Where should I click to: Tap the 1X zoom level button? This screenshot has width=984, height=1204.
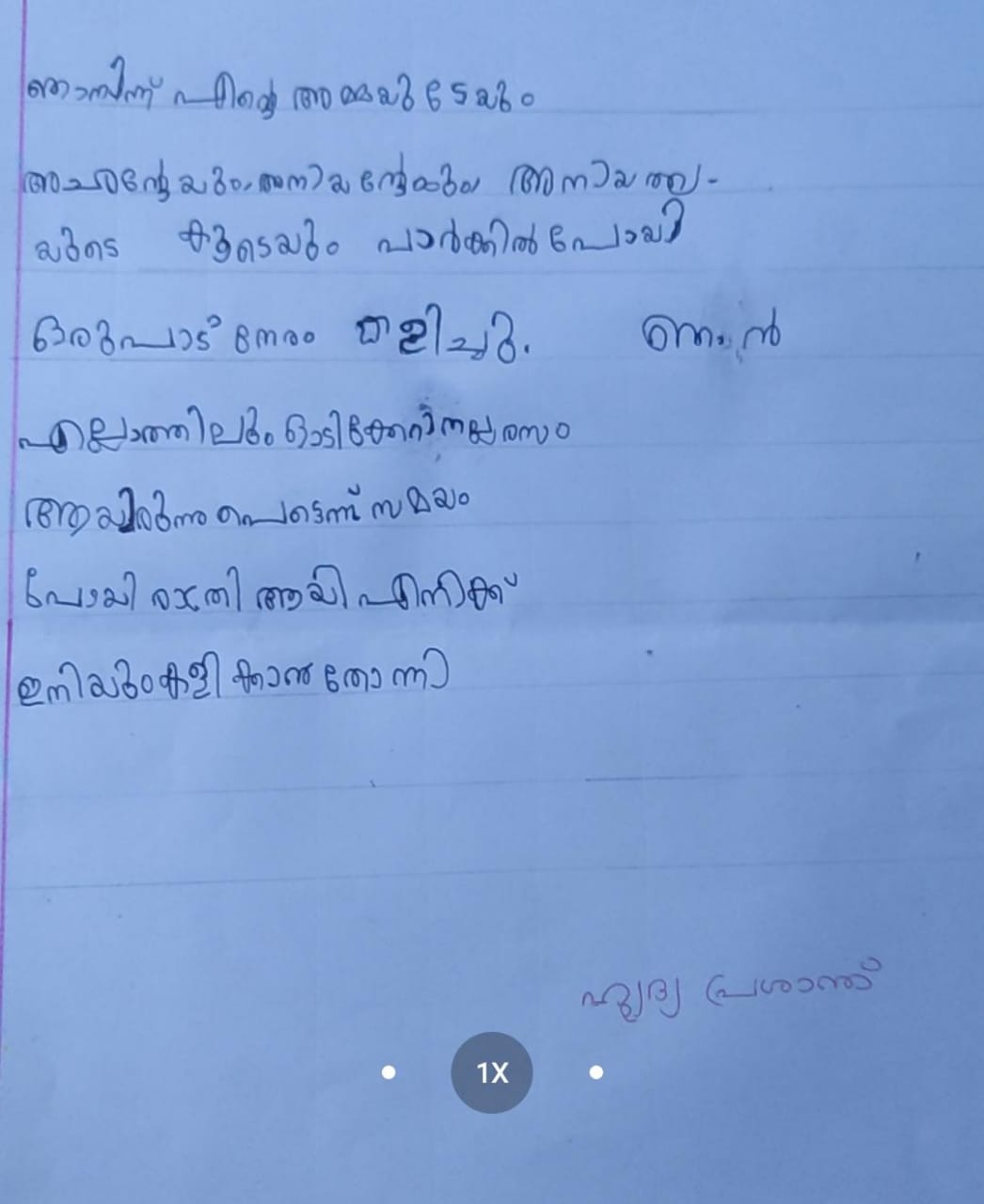coord(492,1072)
